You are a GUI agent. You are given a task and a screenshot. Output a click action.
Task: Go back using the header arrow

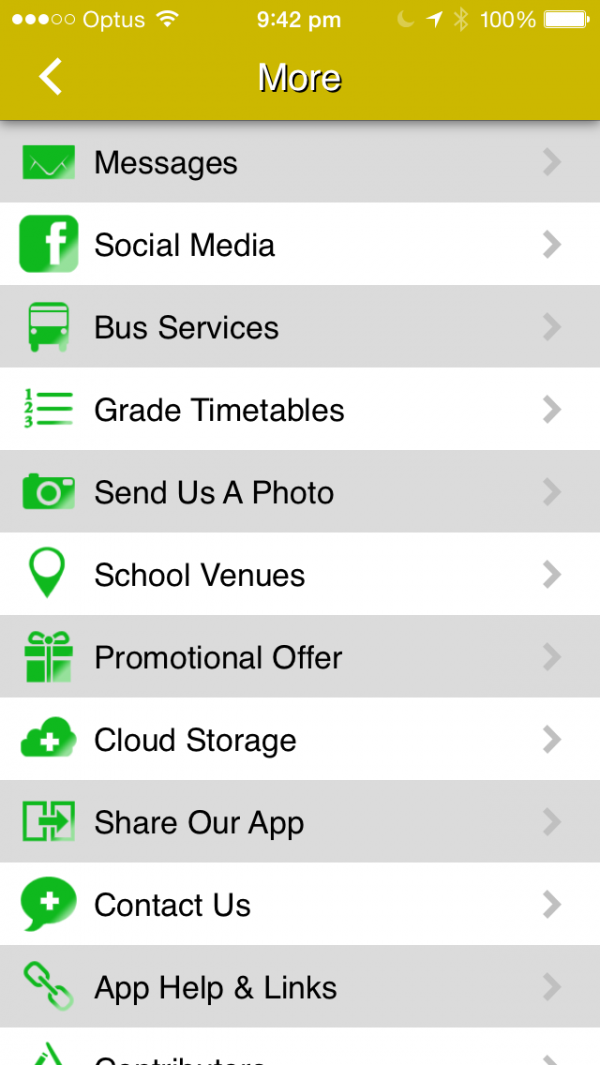click(x=50, y=76)
